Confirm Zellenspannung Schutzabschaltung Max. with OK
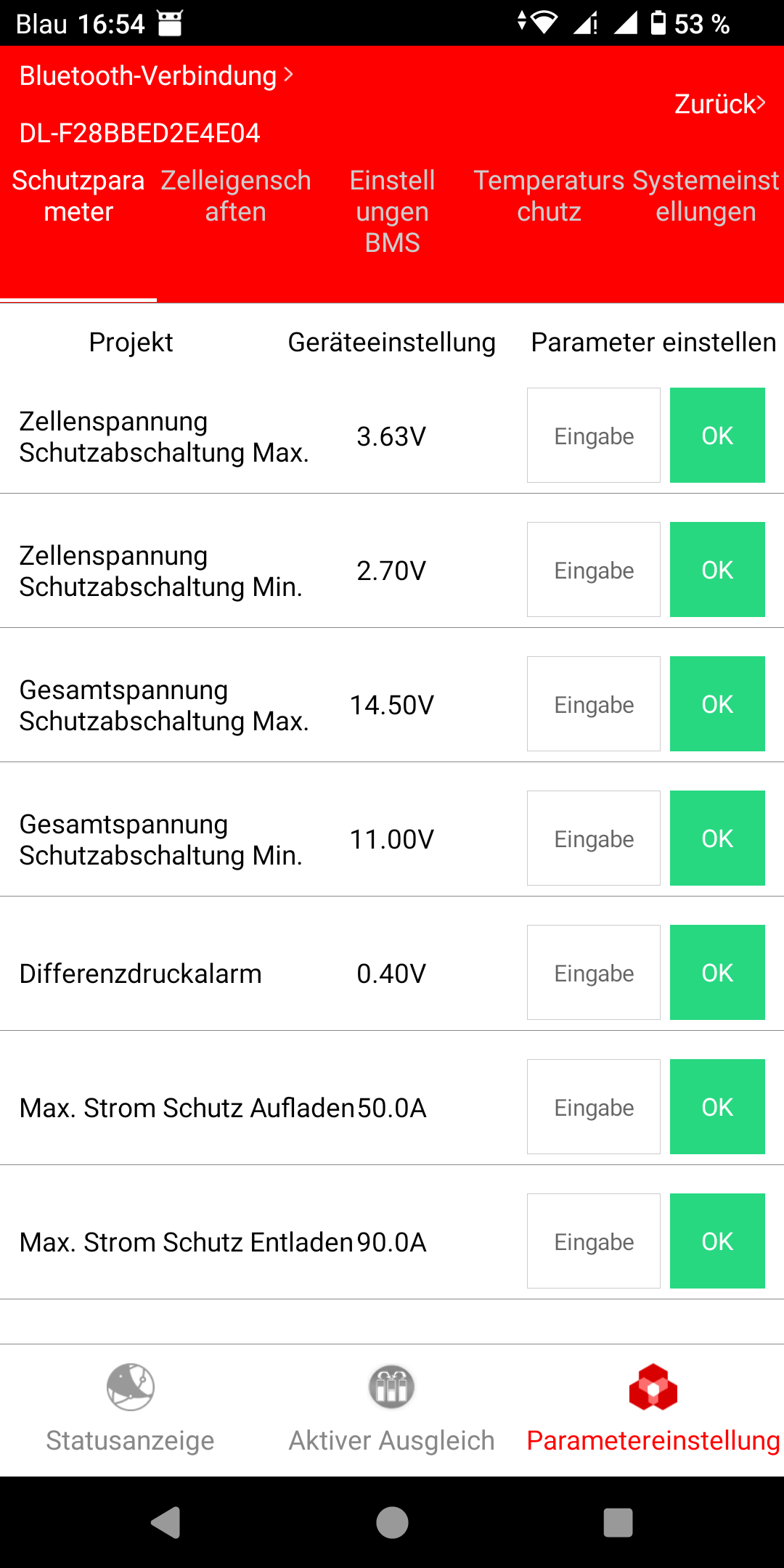The width and height of the screenshot is (784, 1568). coord(717,436)
